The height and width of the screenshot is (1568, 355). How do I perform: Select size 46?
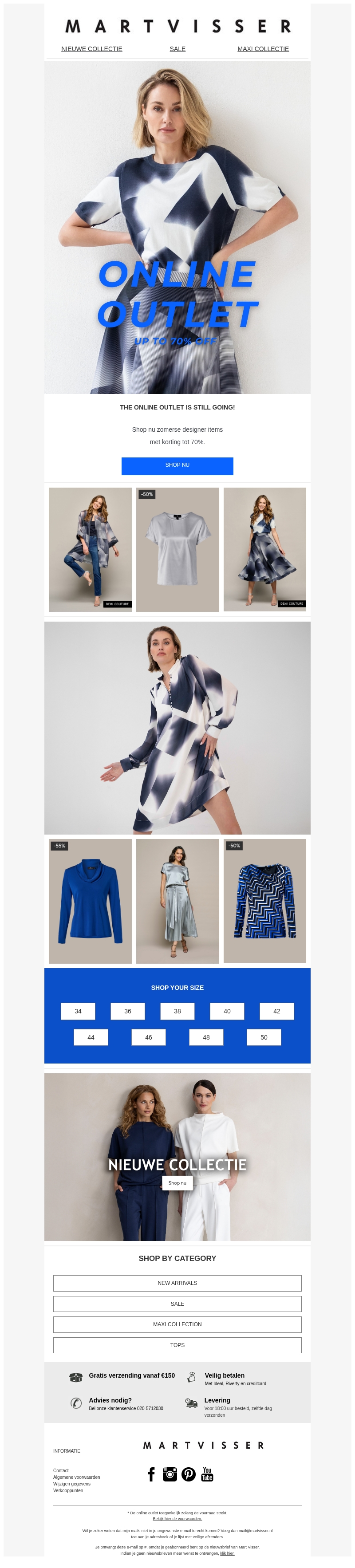click(x=149, y=1037)
